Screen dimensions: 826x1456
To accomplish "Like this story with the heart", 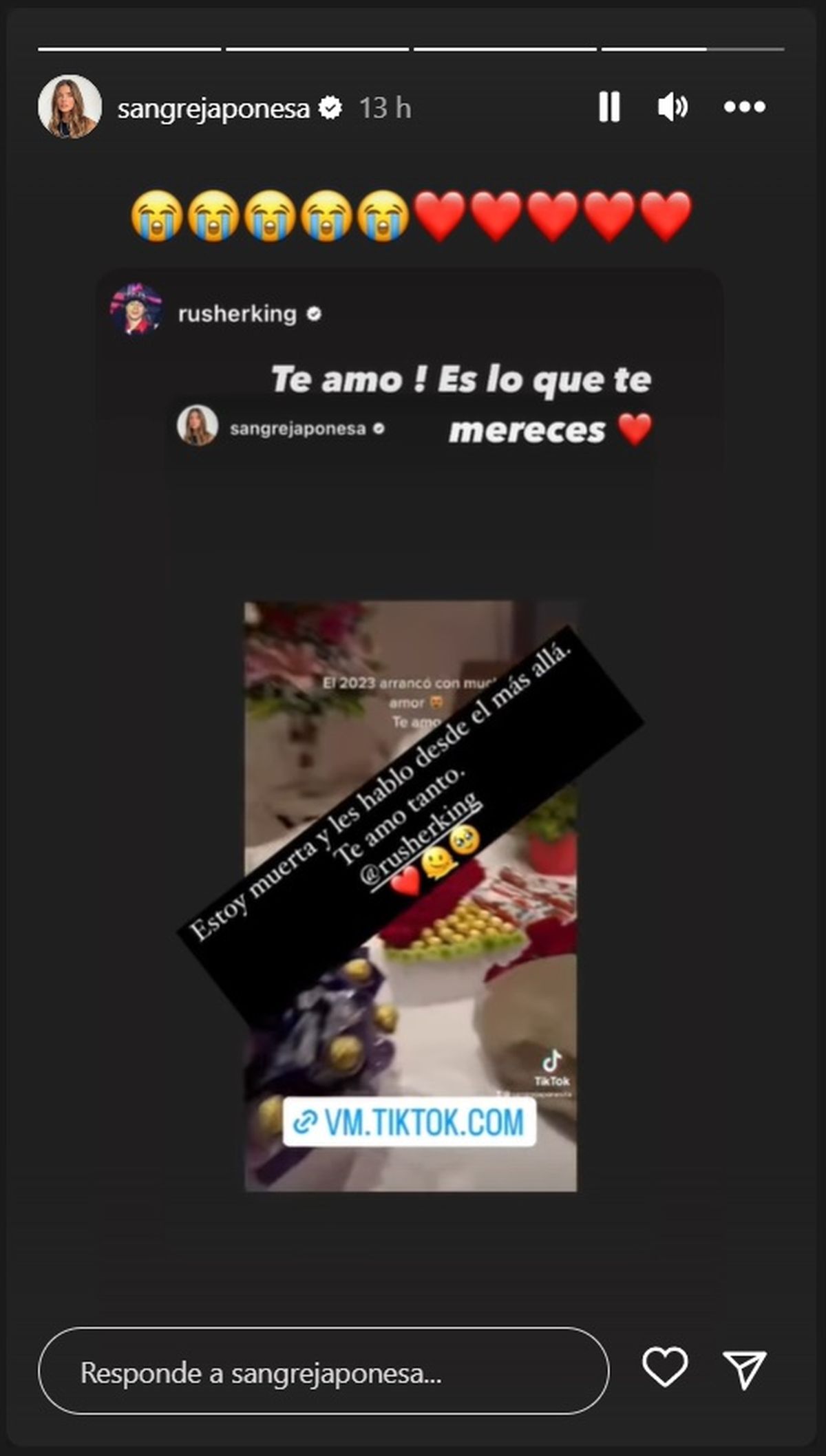I will (x=664, y=1367).
